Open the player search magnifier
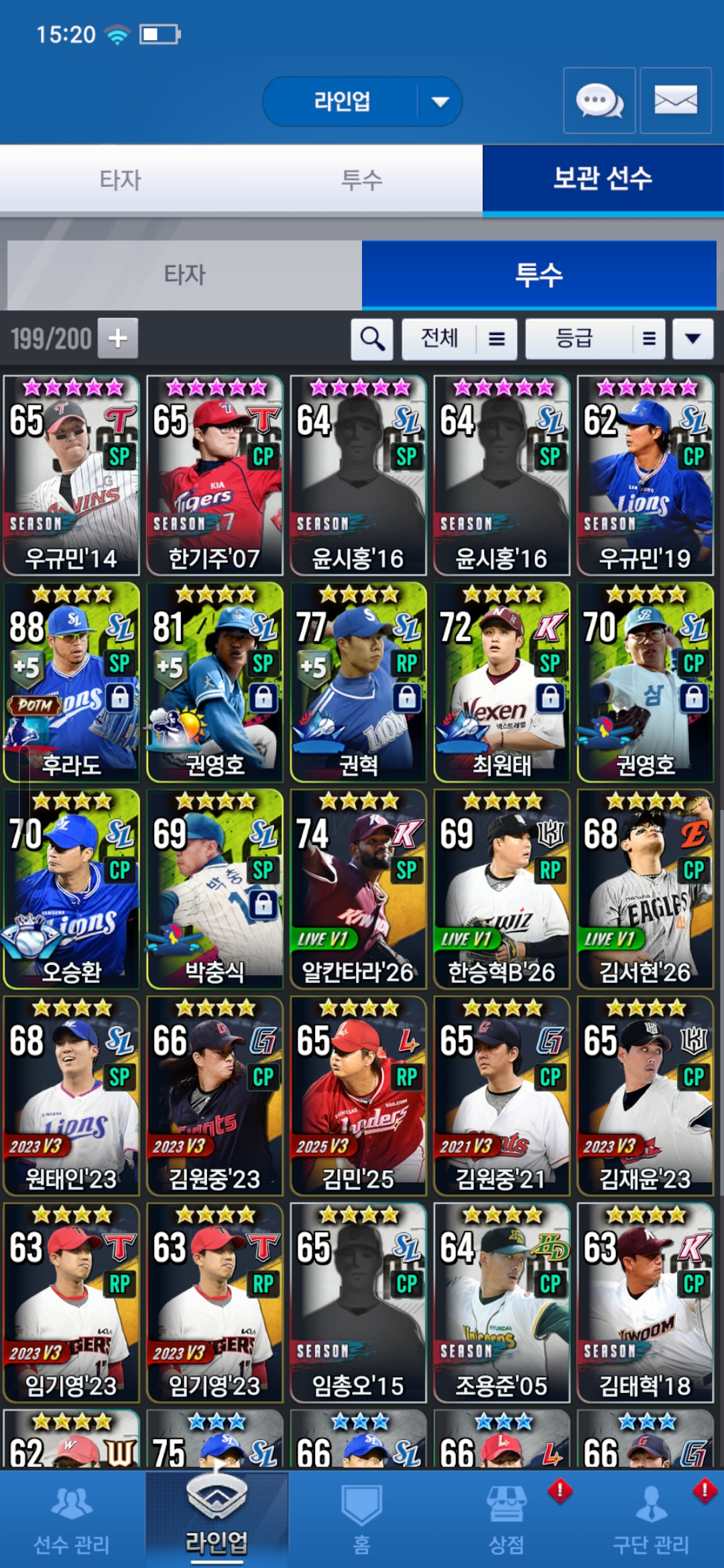This screenshot has height=1568, width=724. pos(372,339)
